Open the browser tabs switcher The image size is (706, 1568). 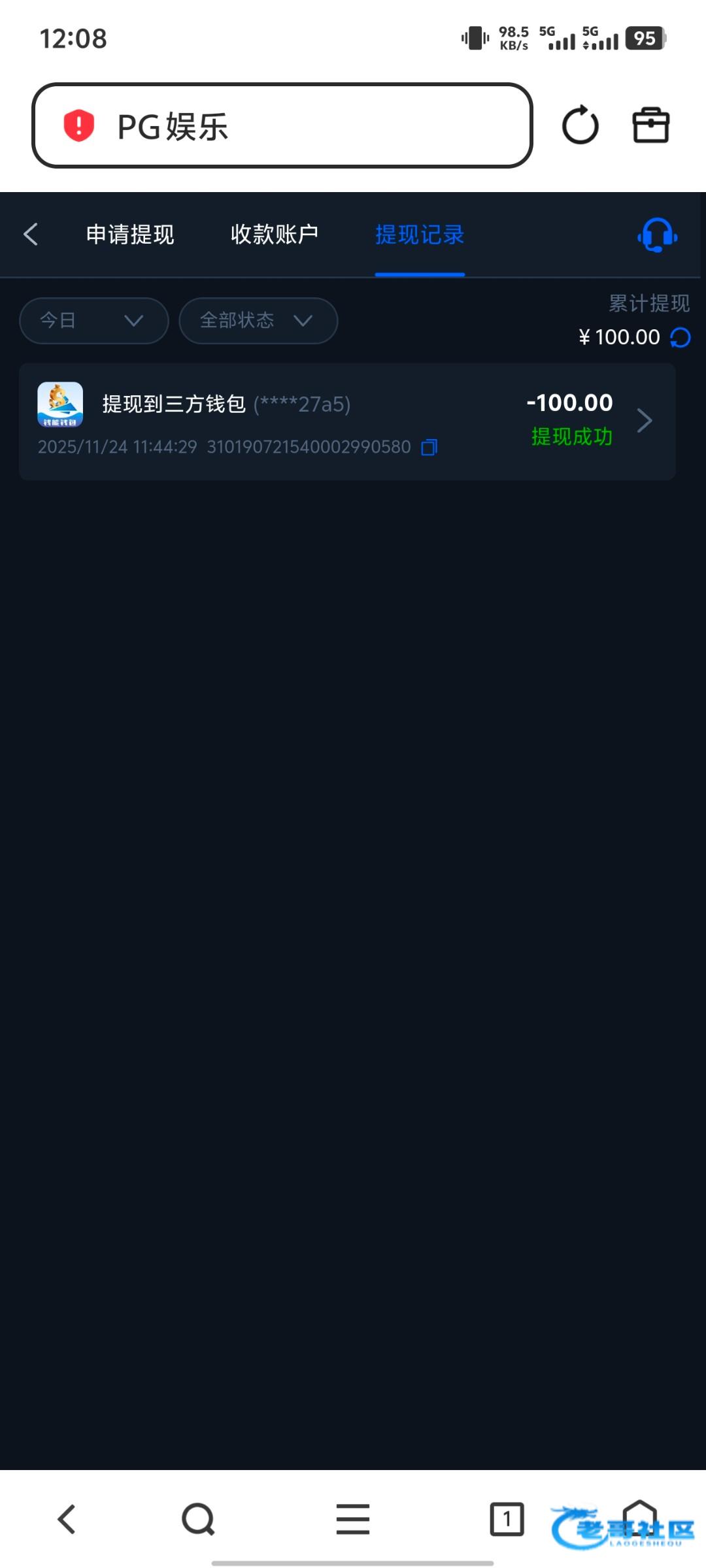click(507, 1519)
